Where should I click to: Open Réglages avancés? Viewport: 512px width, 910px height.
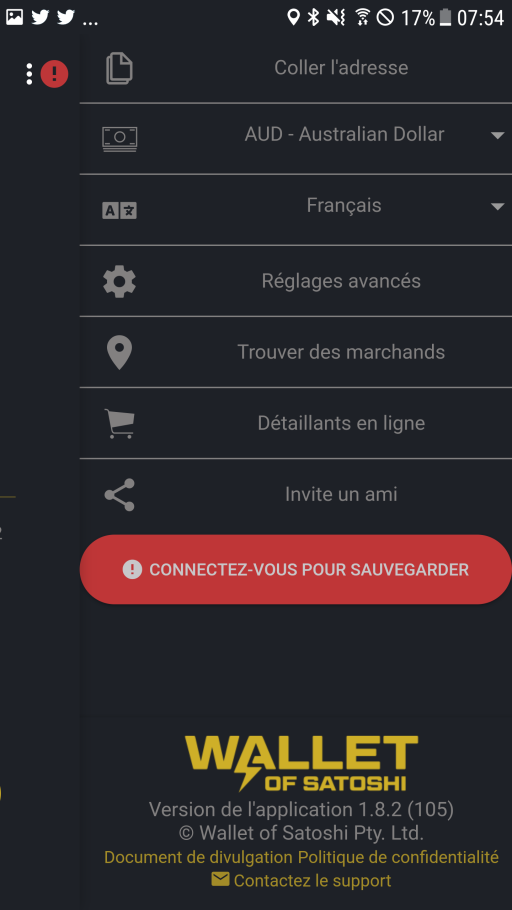pos(295,281)
